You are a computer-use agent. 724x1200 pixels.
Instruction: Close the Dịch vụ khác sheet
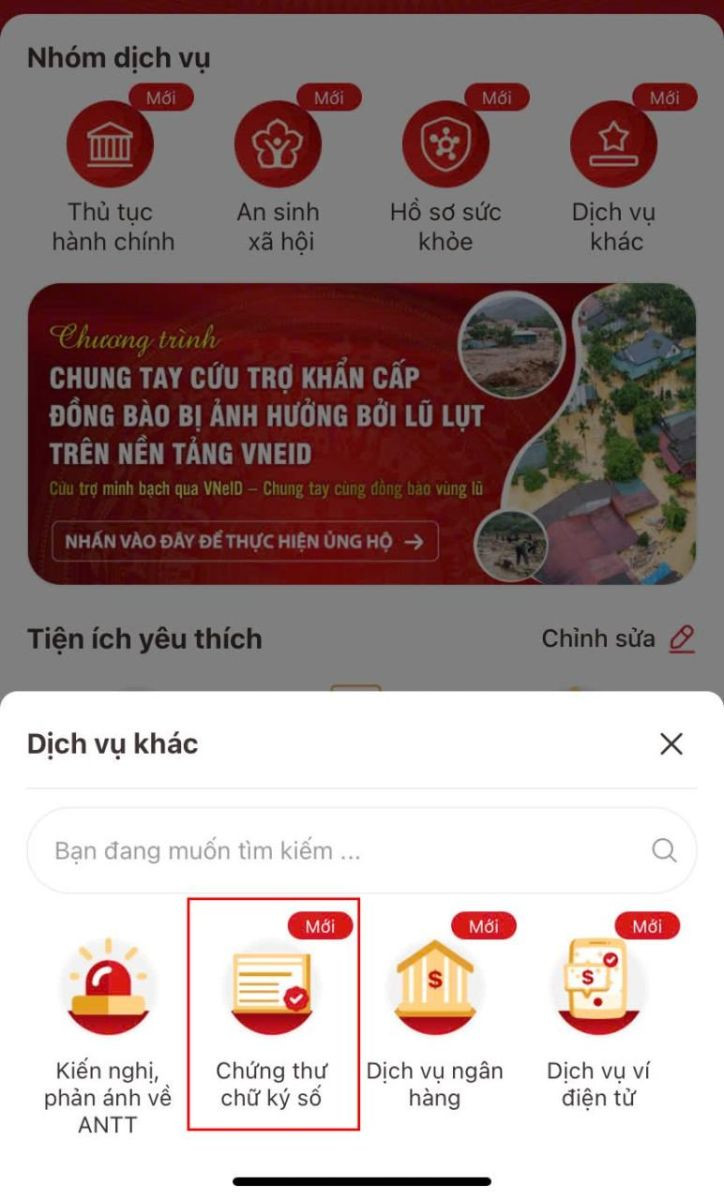pyautogui.click(x=671, y=744)
